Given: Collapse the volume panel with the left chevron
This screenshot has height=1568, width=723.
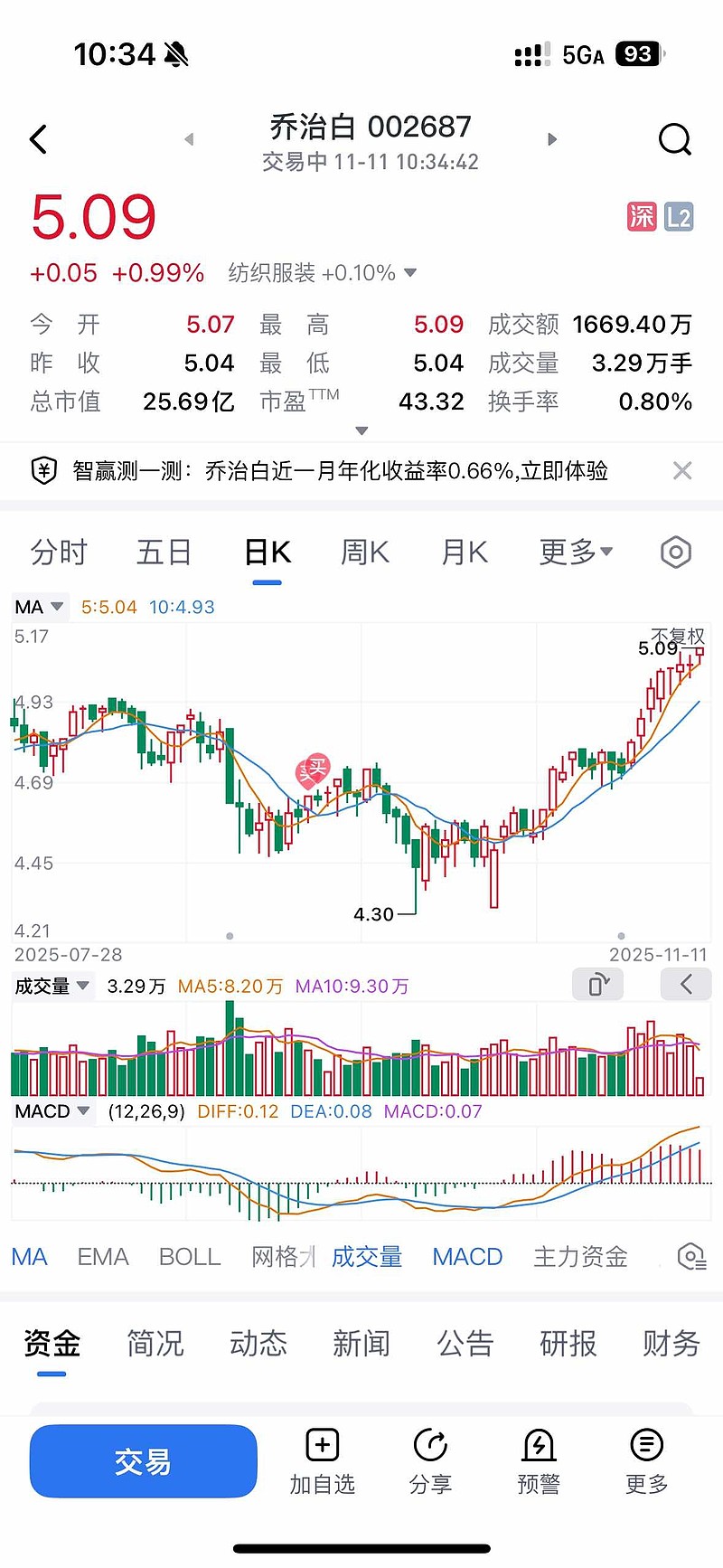Looking at the screenshot, I should pyautogui.click(x=685, y=984).
